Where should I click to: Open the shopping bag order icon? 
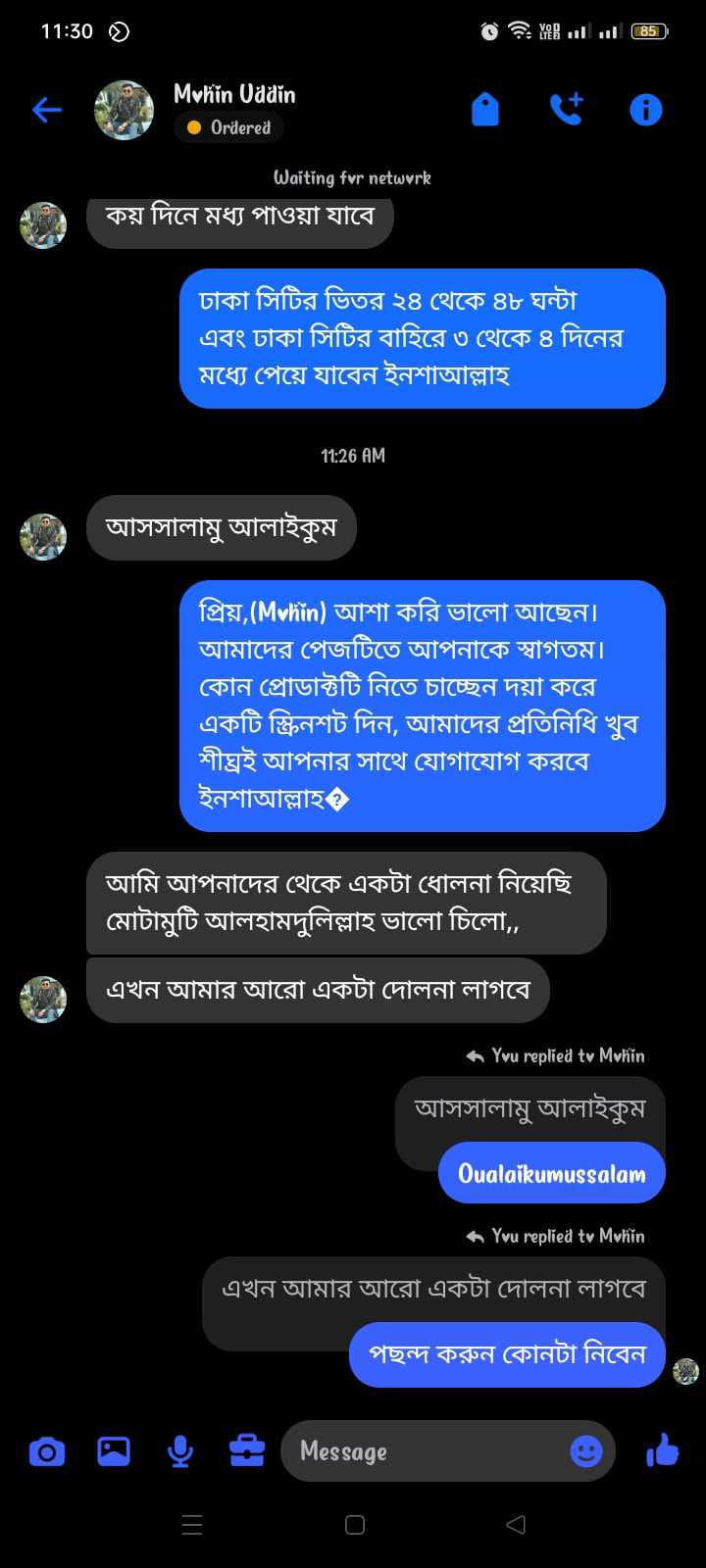click(485, 110)
